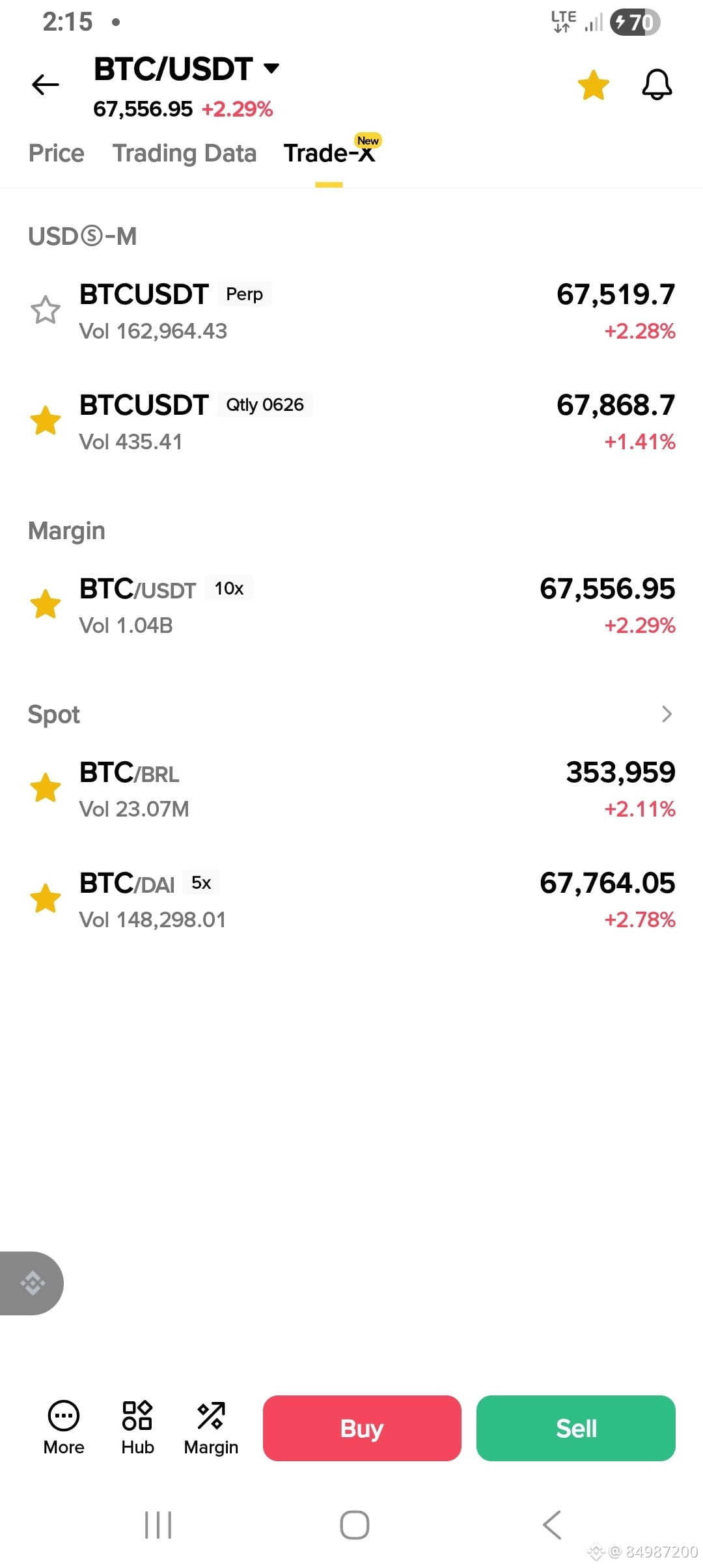Favorite the BTCUSDT Perp contract

46,310
